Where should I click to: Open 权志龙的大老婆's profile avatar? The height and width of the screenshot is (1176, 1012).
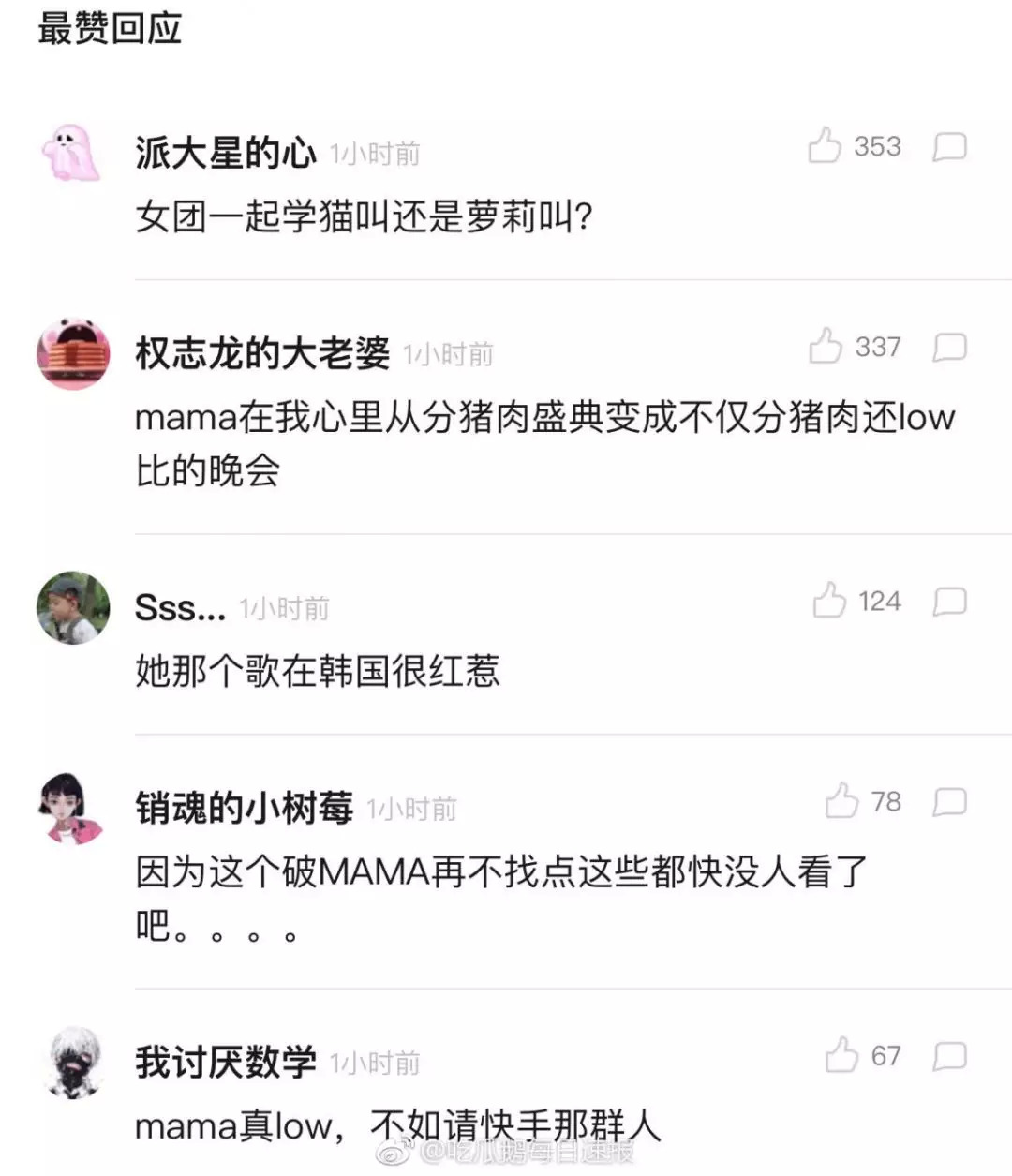pyautogui.click(x=72, y=353)
